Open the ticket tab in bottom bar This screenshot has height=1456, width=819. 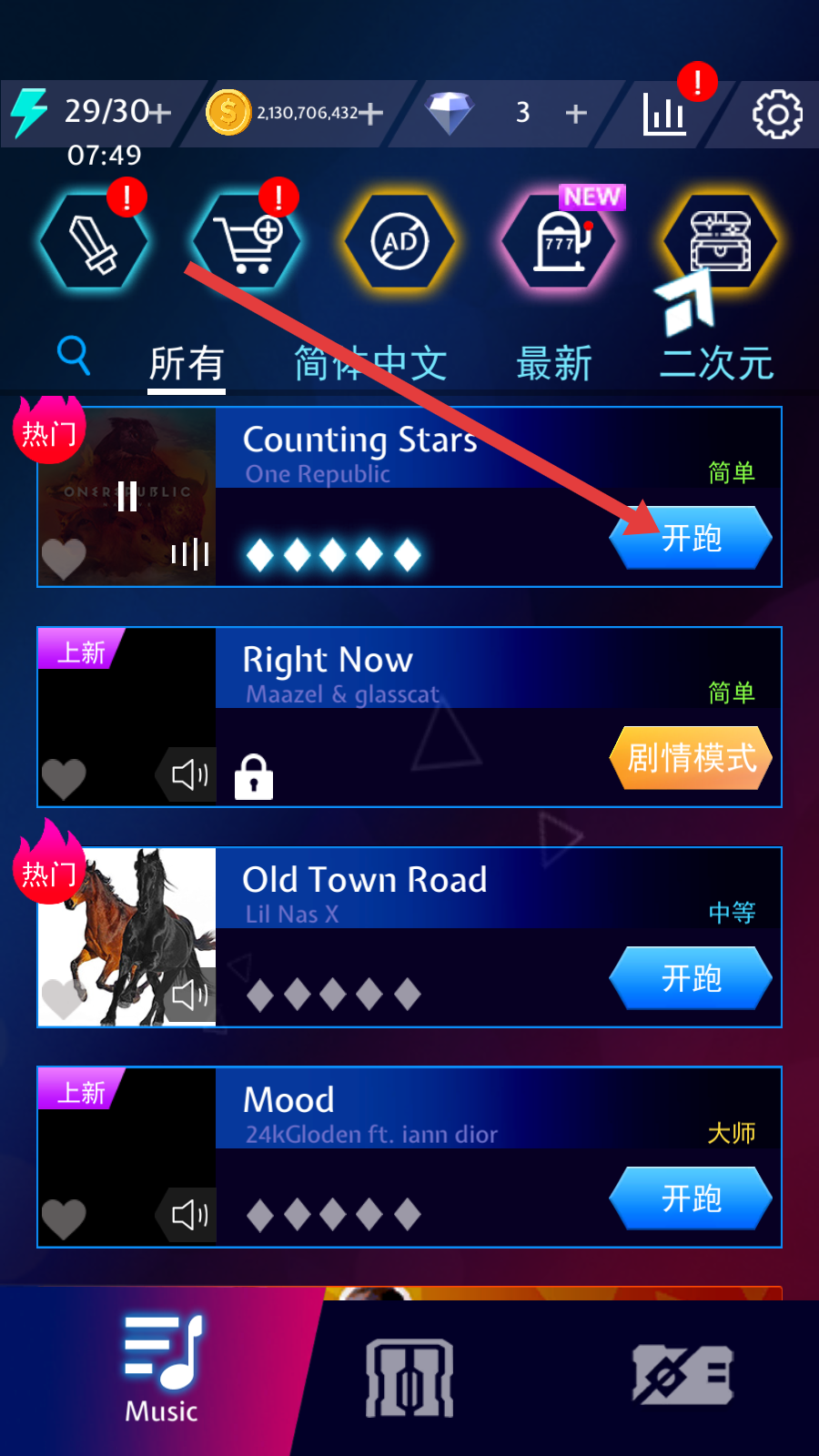coord(683,1374)
